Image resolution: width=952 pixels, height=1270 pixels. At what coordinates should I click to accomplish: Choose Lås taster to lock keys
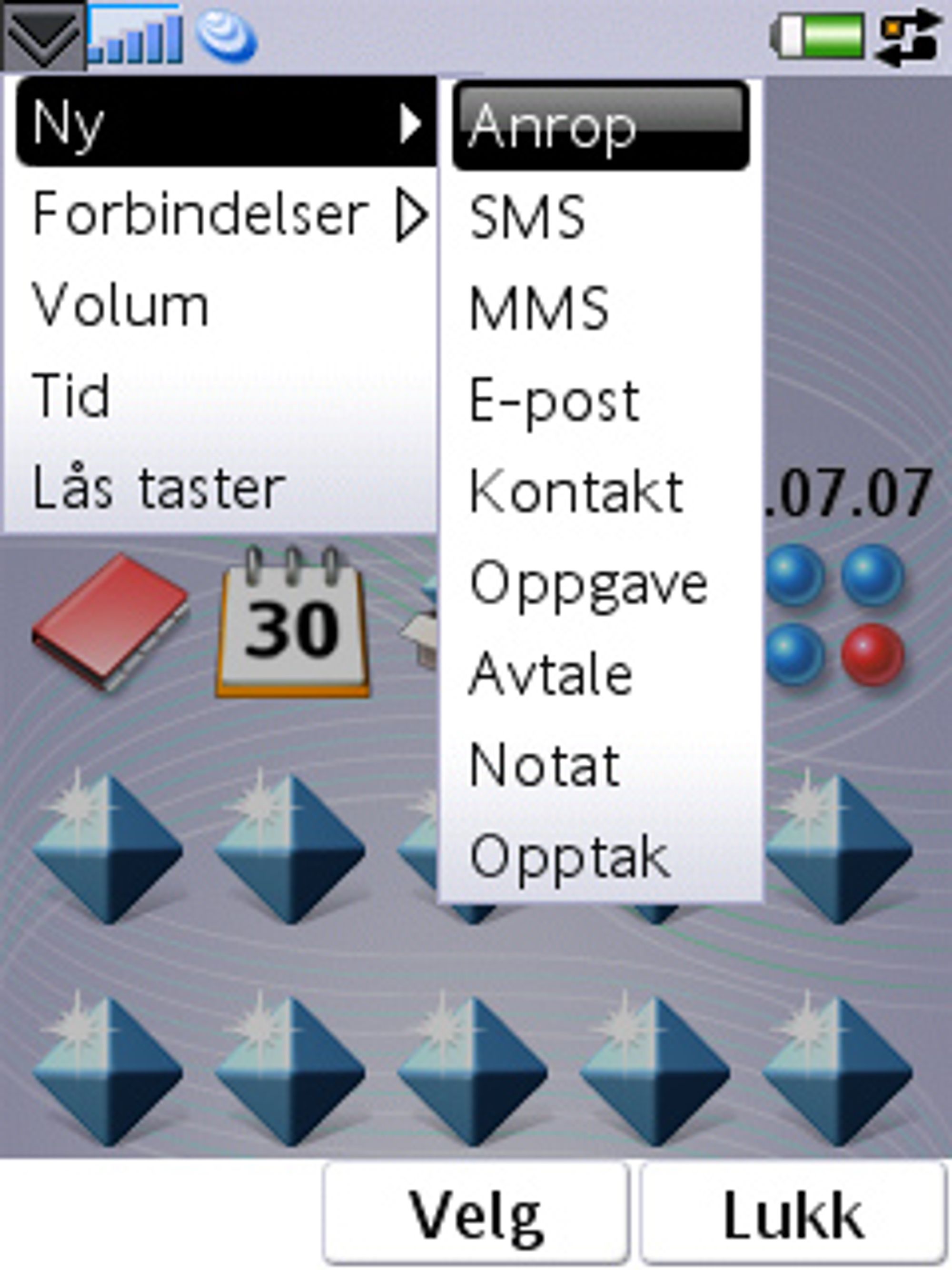(218, 488)
